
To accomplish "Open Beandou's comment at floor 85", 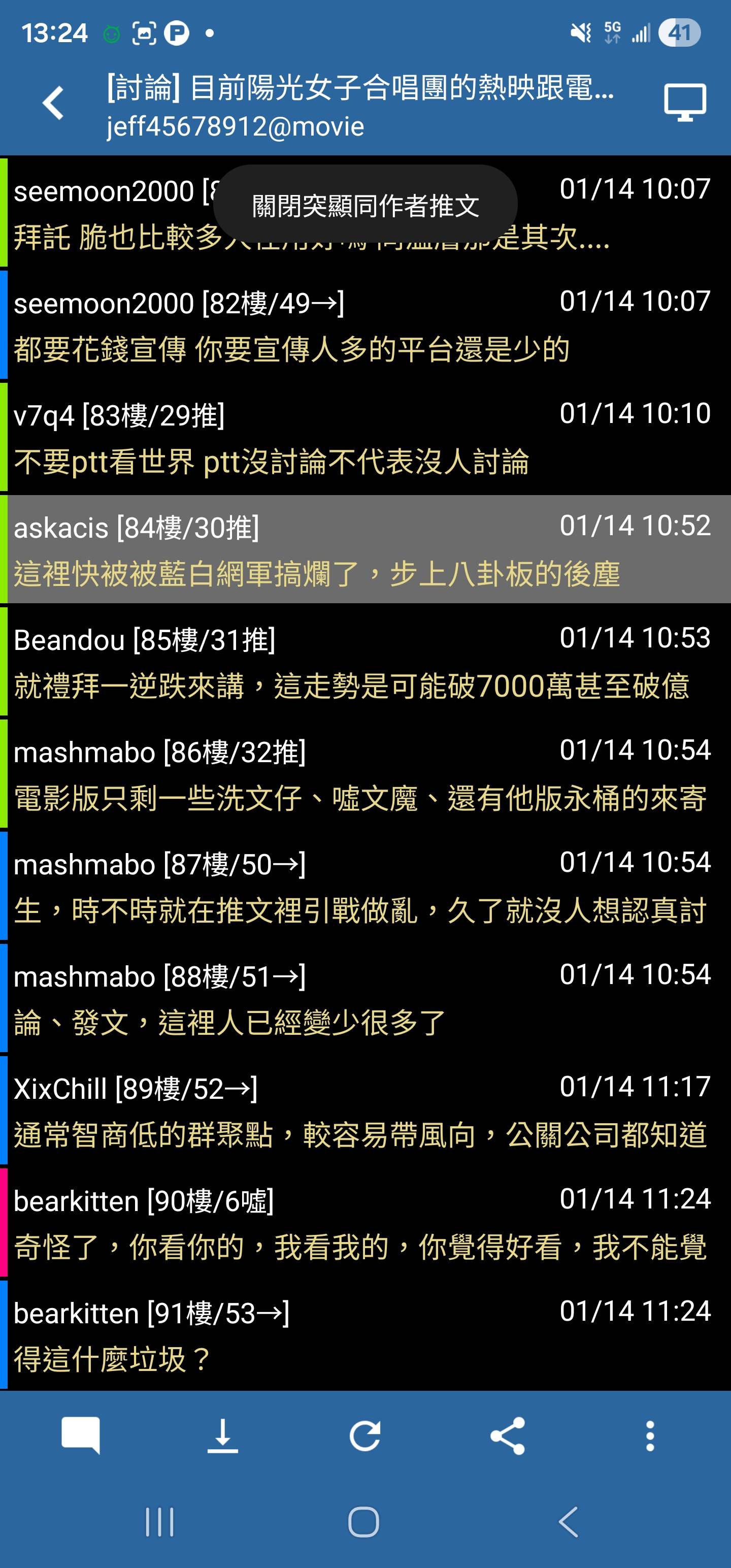I will (x=365, y=662).
